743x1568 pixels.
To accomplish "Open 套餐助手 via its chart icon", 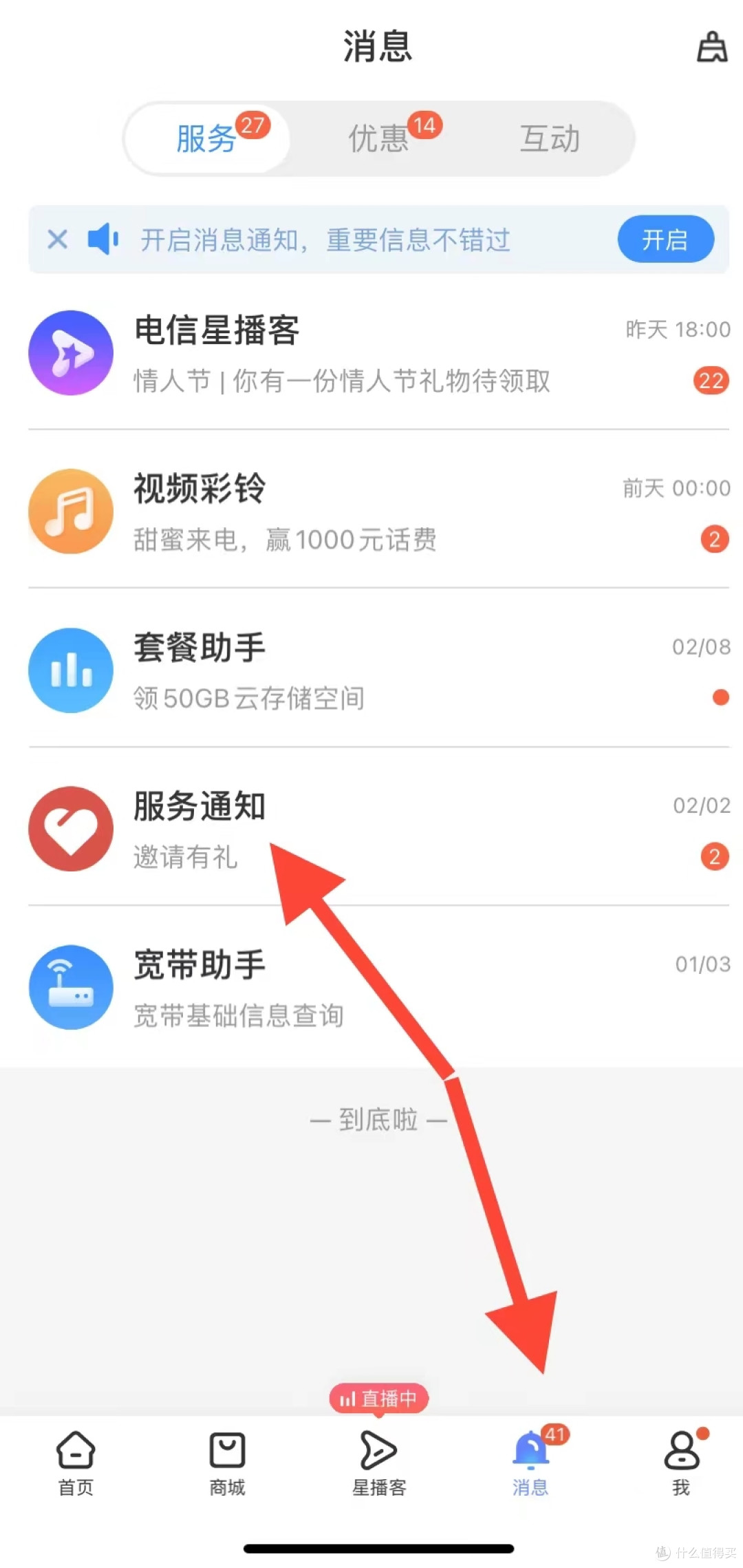I will click(x=71, y=671).
